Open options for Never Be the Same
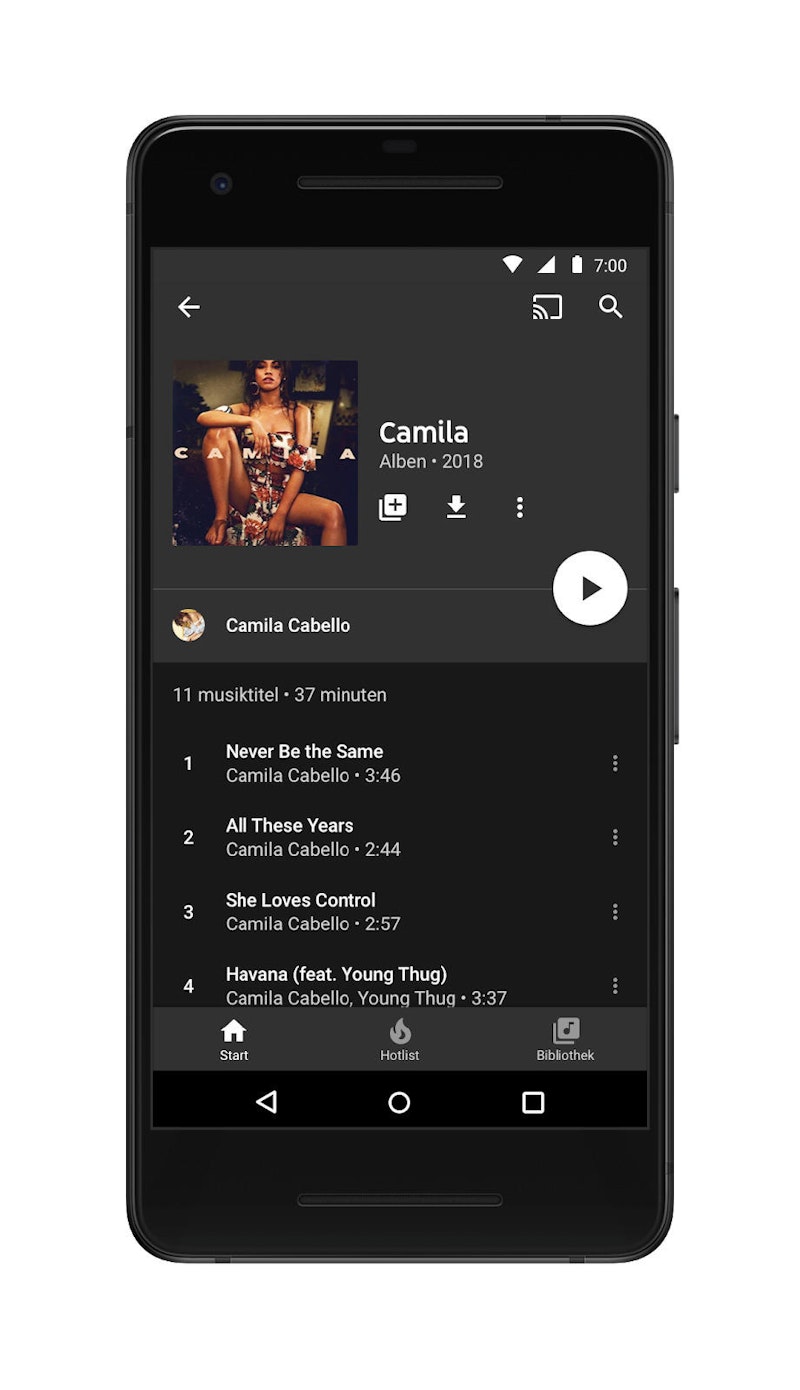 (x=615, y=763)
